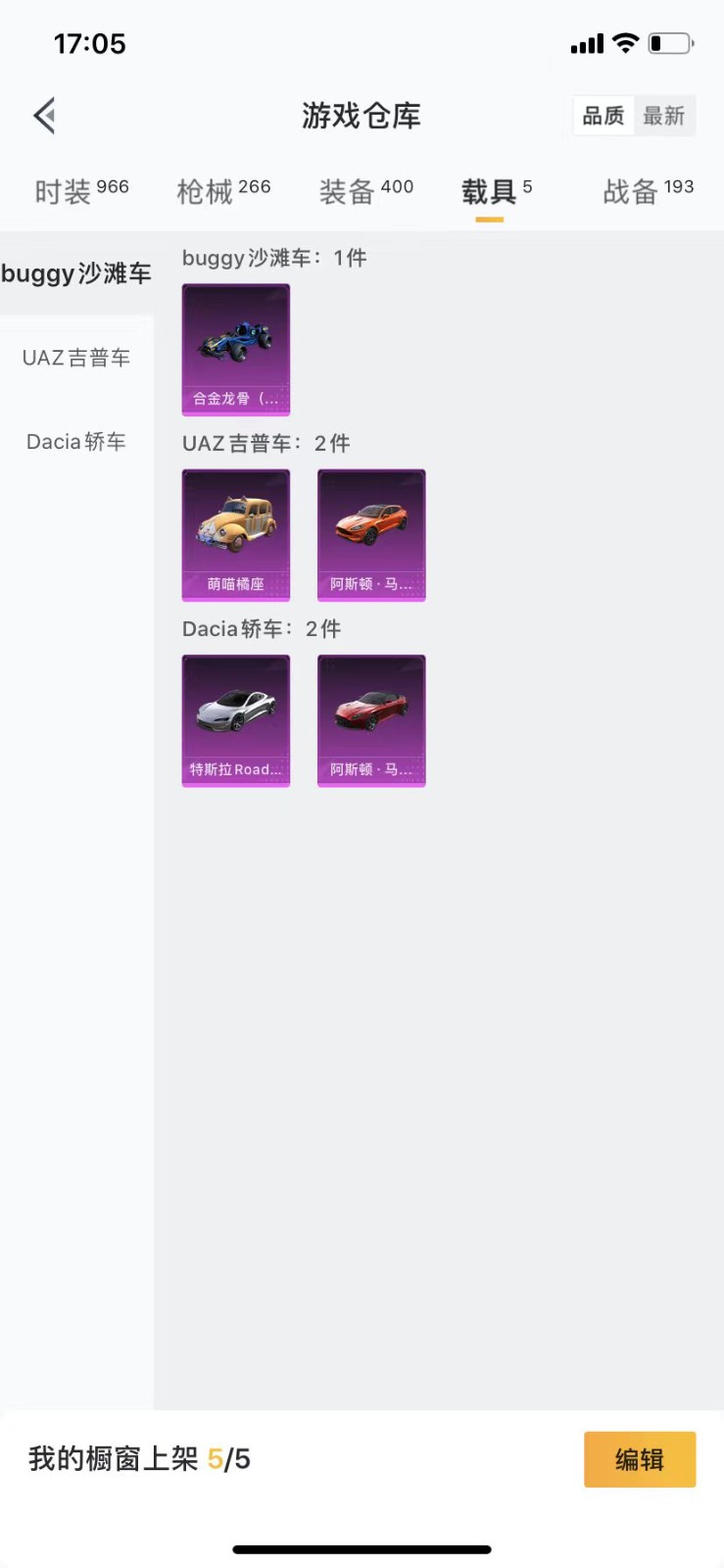
Task: Go back using the arrow
Action: click(x=44, y=116)
